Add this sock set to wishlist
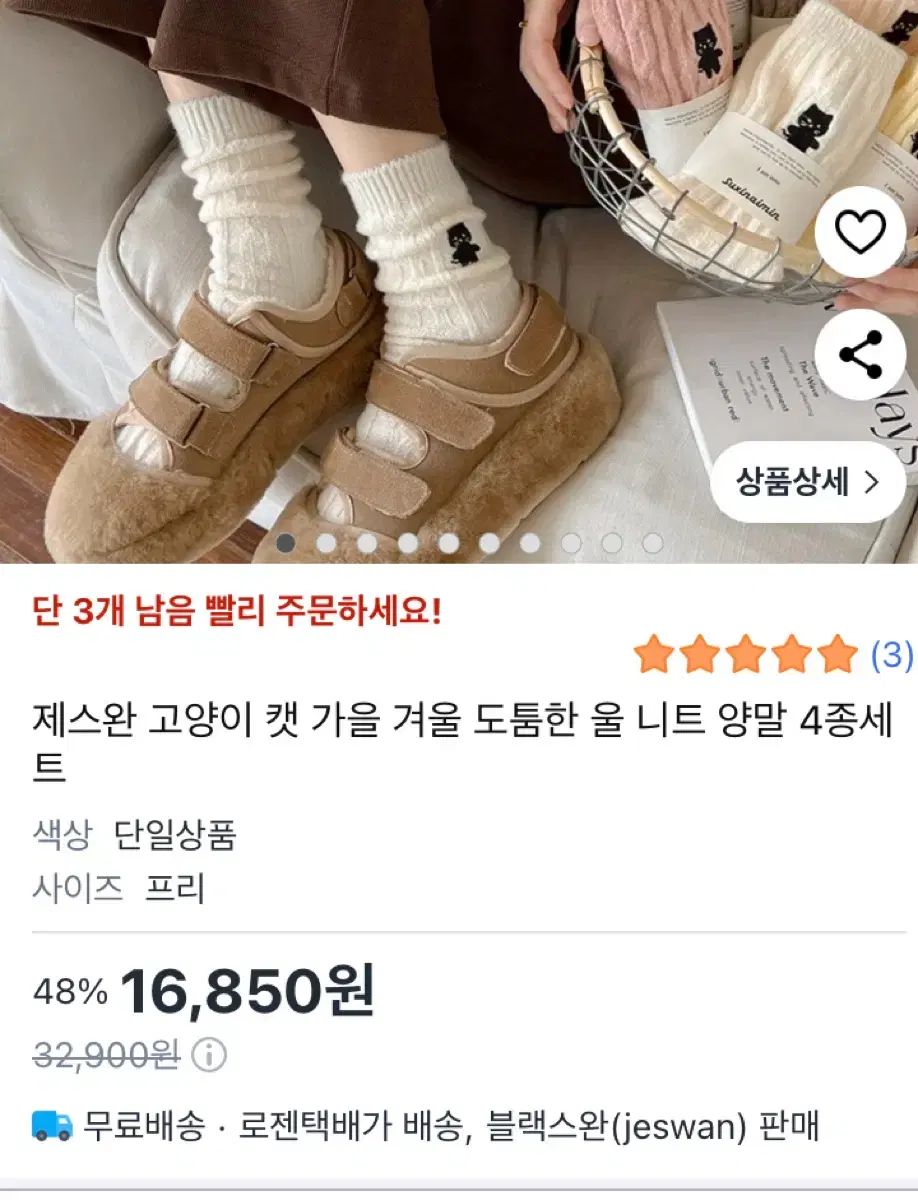 click(859, 234)
